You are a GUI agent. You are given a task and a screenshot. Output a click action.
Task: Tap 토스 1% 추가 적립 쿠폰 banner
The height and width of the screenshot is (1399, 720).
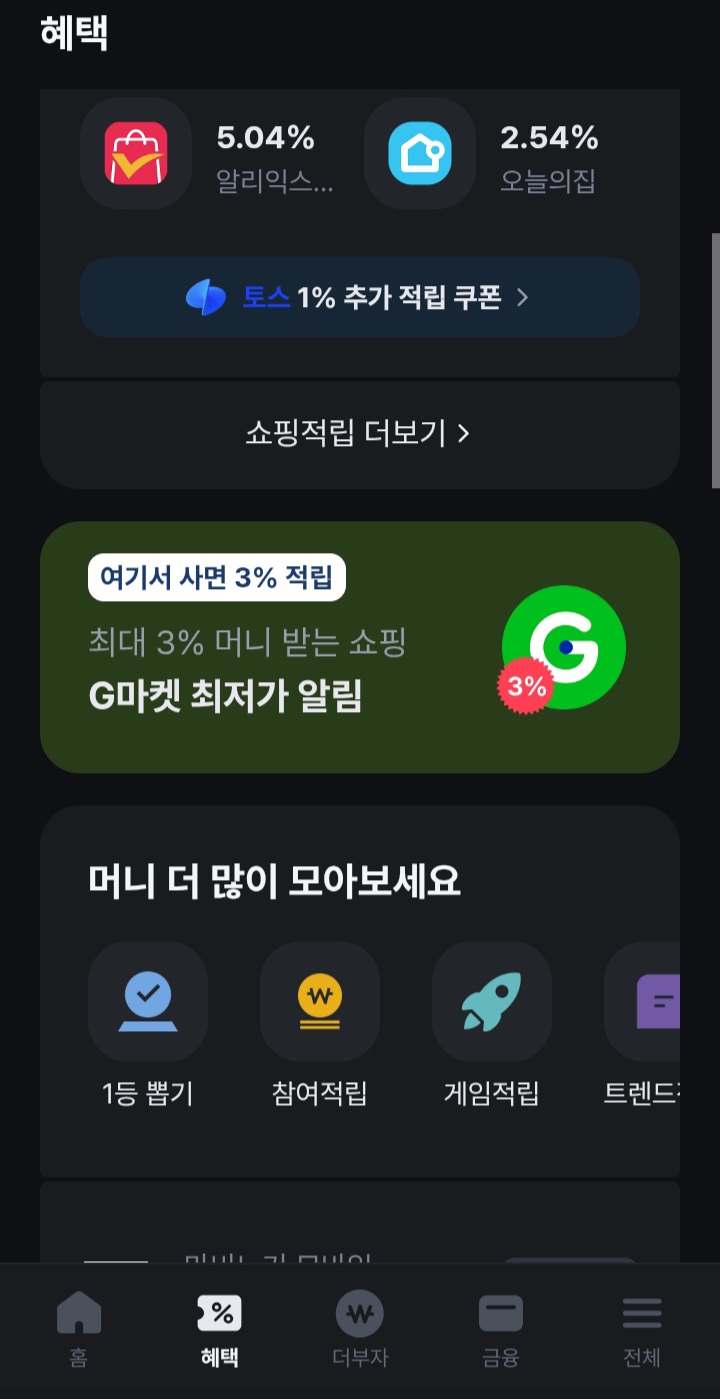pos(359,297)
